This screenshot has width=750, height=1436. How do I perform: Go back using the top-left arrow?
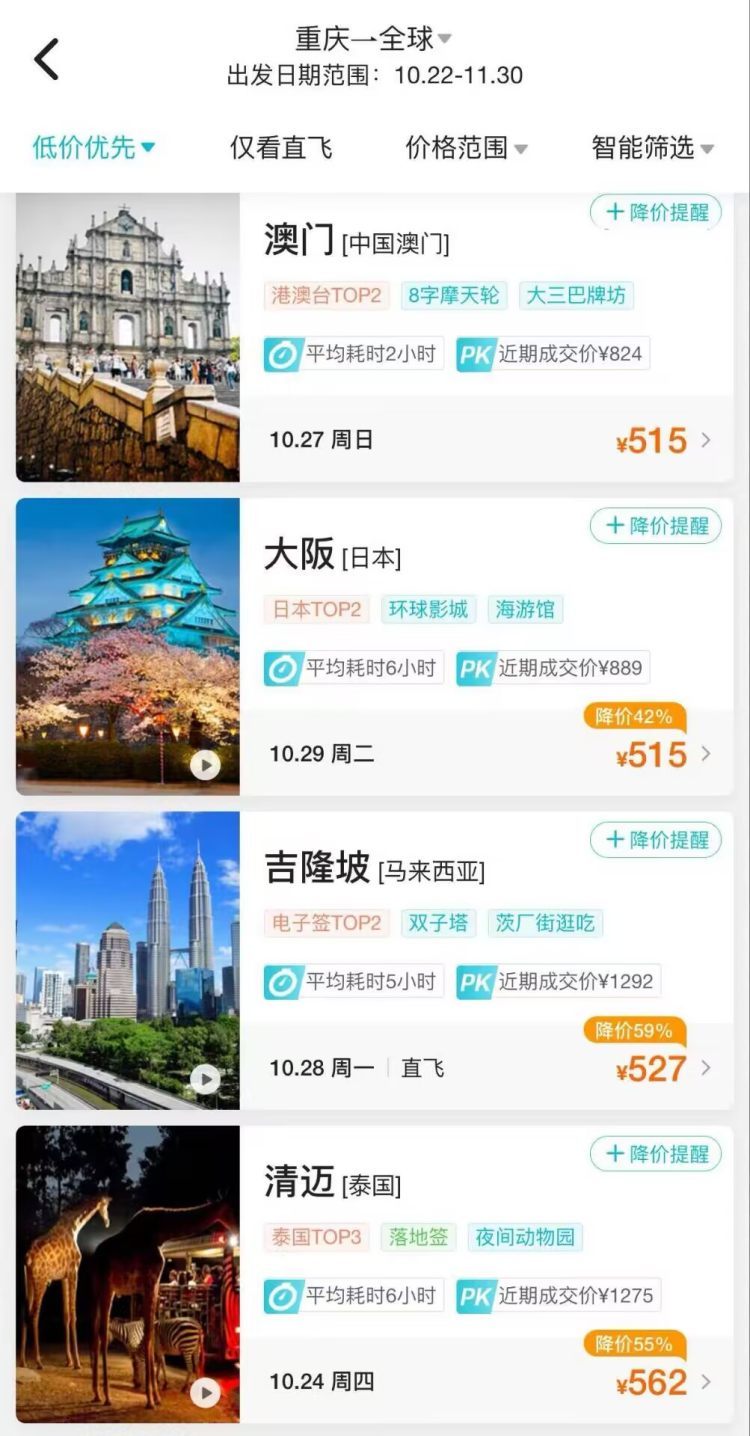47,59
